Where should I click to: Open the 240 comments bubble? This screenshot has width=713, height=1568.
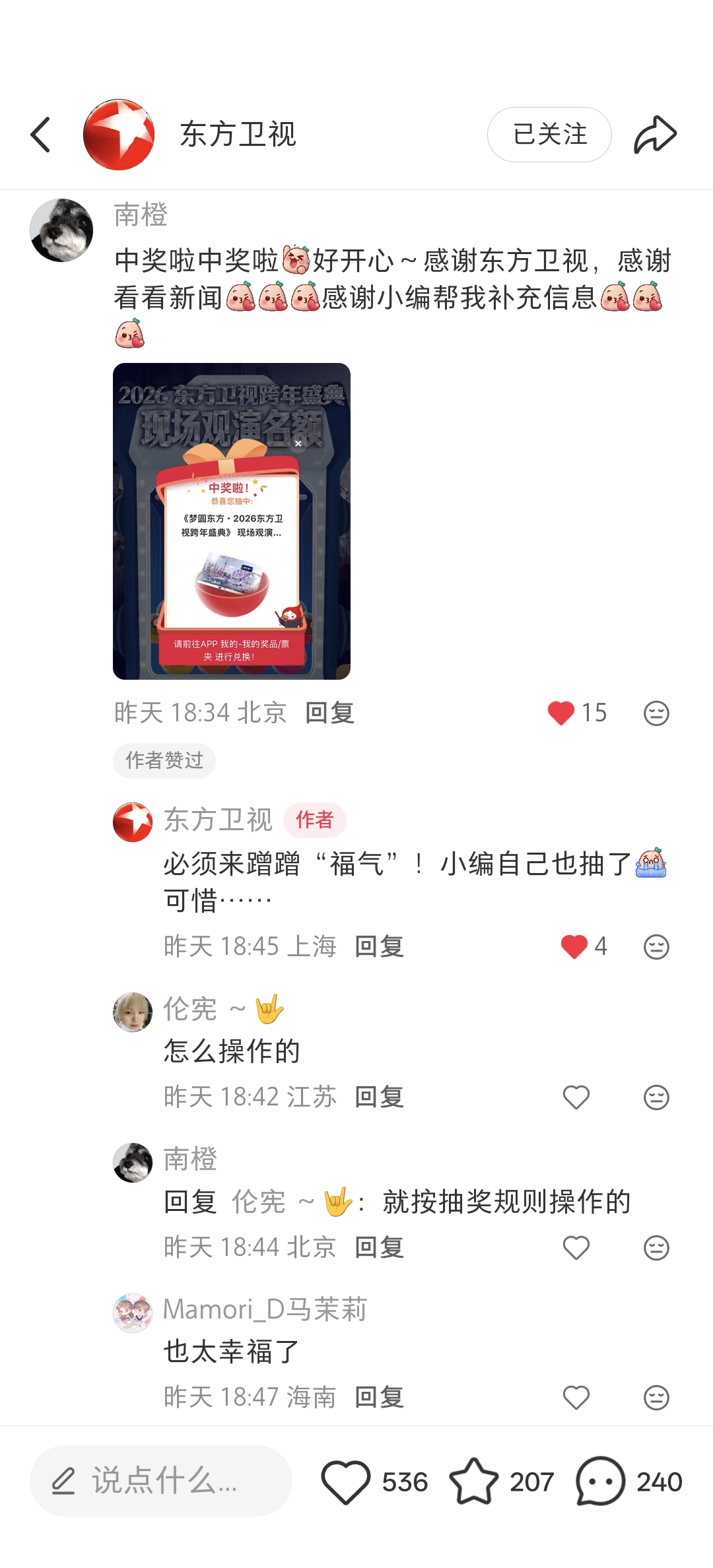click(x=600, y=1482)
